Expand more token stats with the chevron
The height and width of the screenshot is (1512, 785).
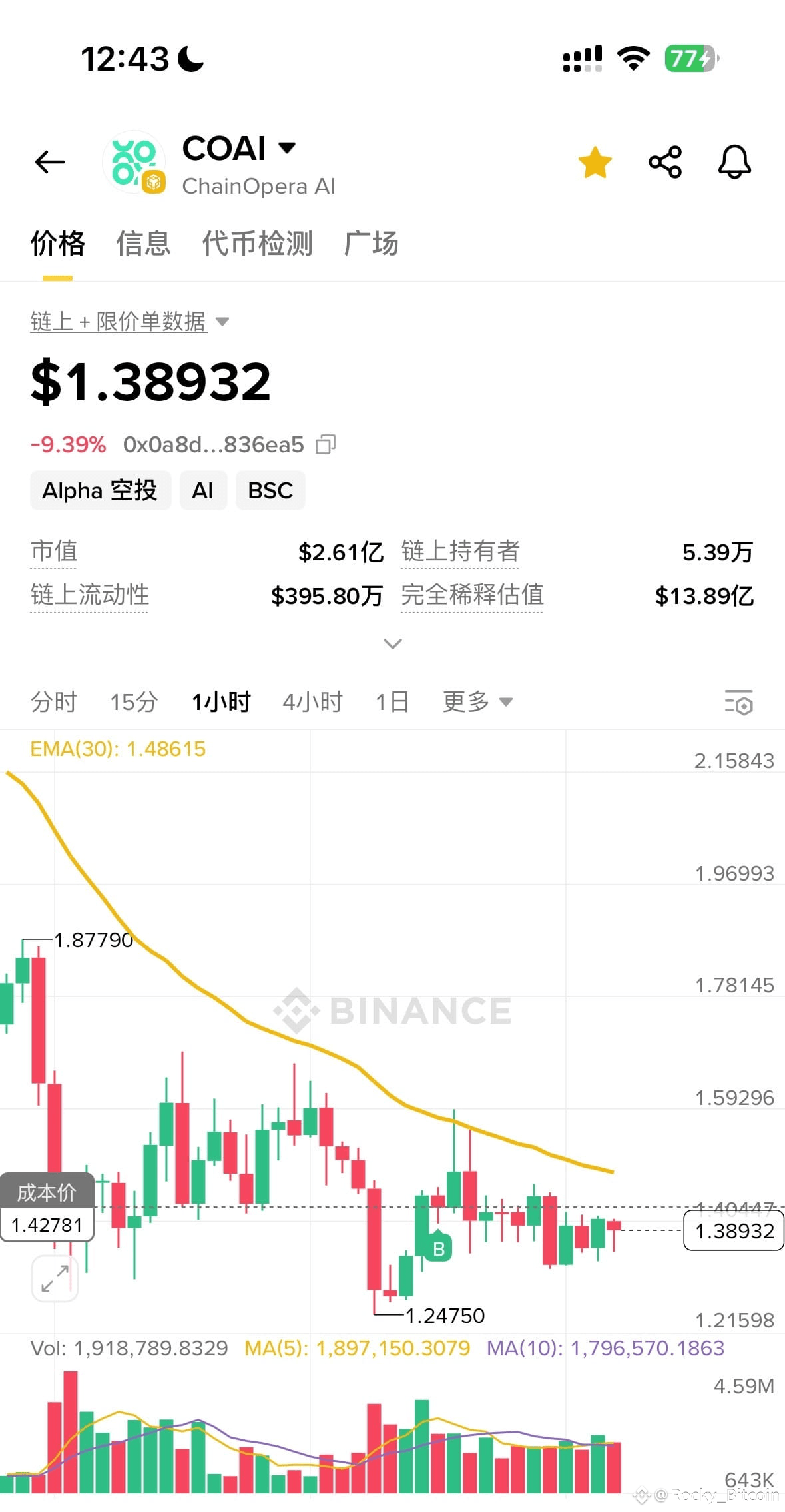pos(393,643)
